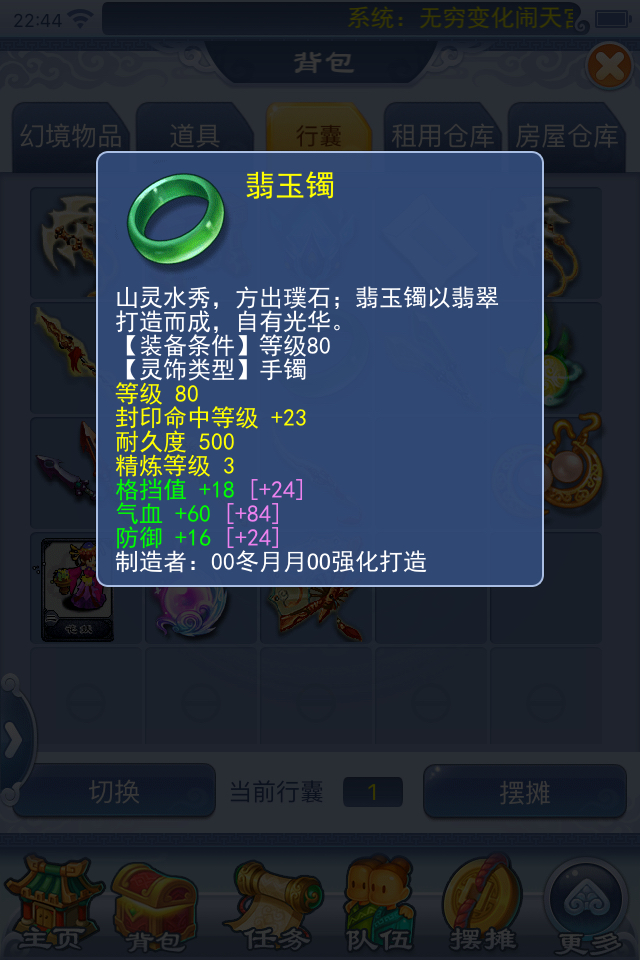The height and width of the screenshot is (960, 640).
Task: Close the backpack window
Action: click(x=607, y=67)
